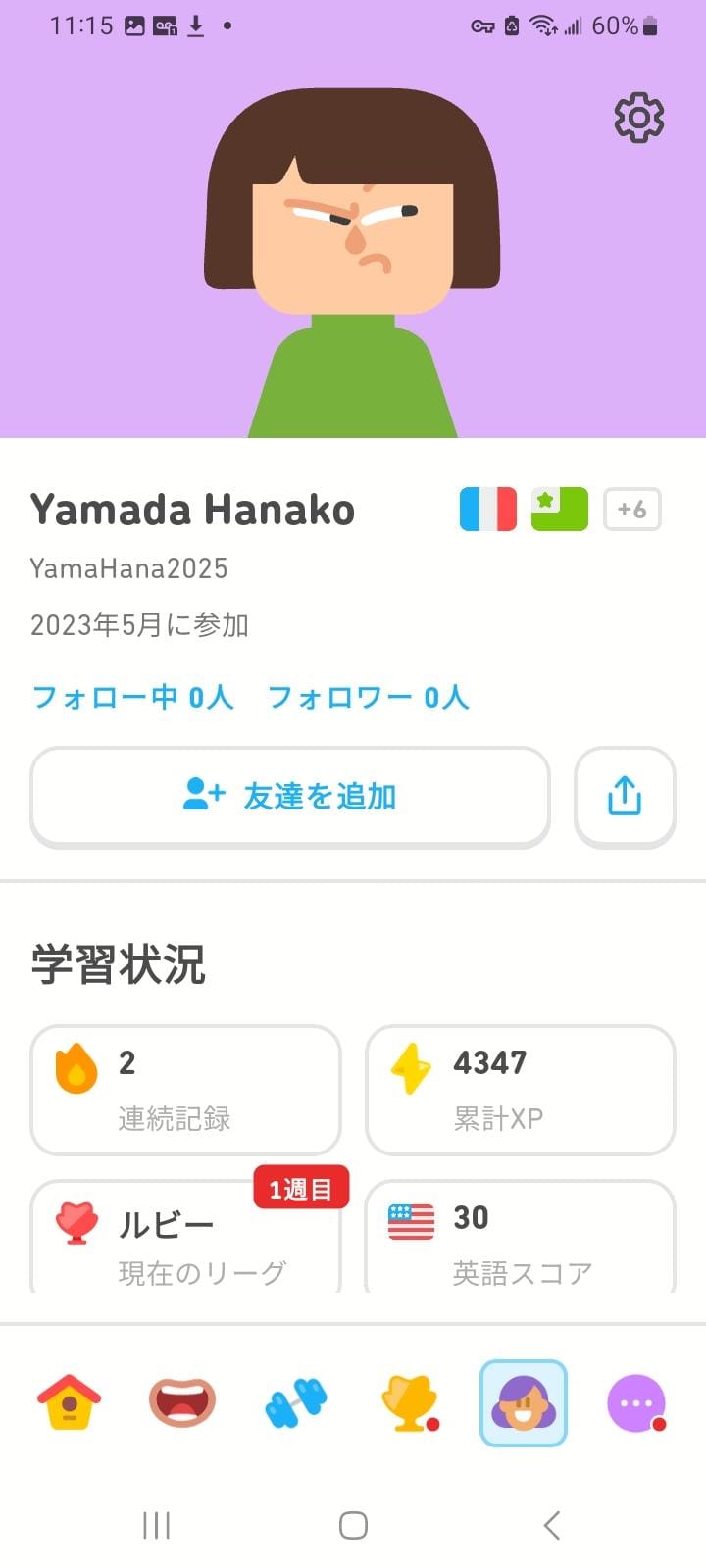Tap the 友達を追加 button
The image size is (706, 1568).
click(289, 797)
